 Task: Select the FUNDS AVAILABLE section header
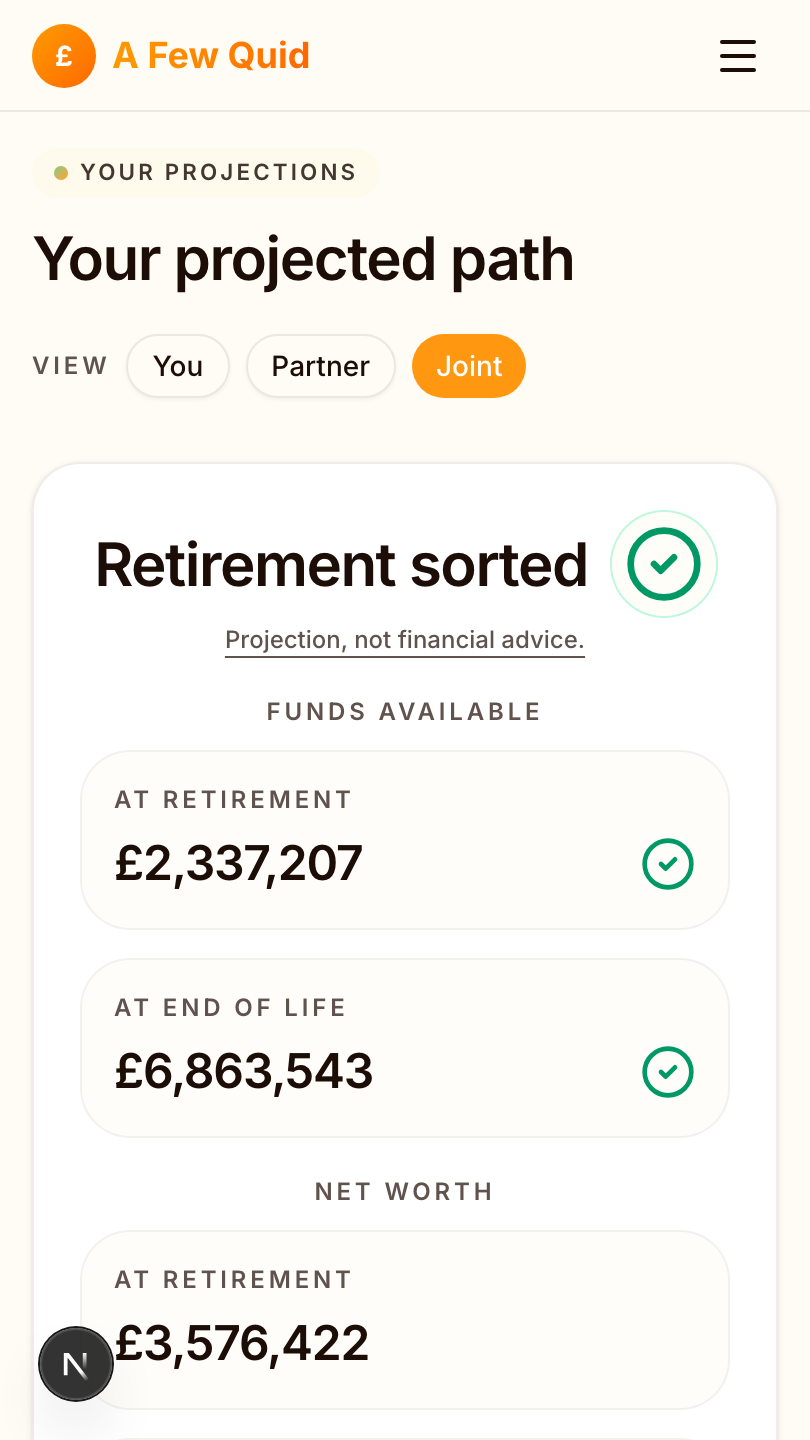[x=403, y=711]
